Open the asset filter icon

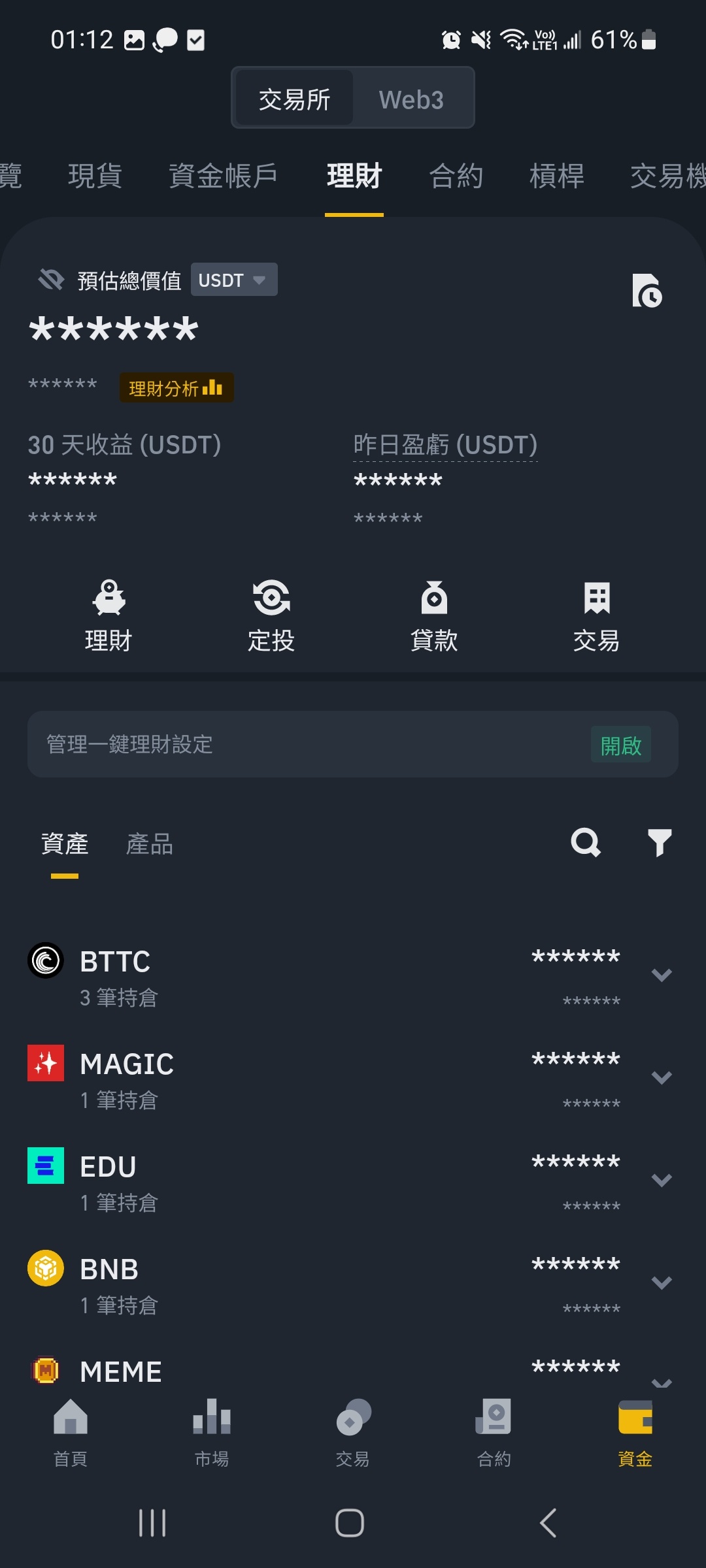tap(659, 843)
